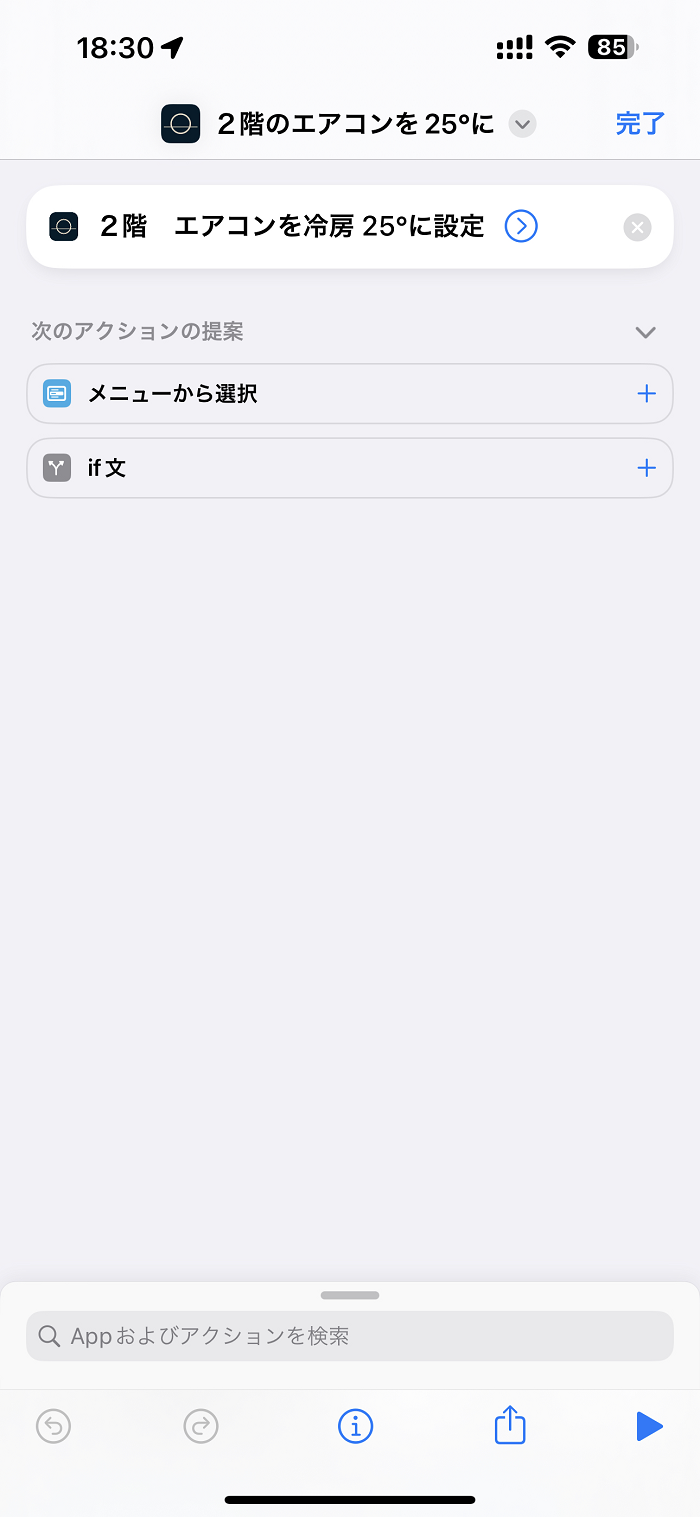Image resolution: width=700 pixels, height=1517 pixels.
Task: Share this shortcut
Action: pyautogui.click(x=510, y=1425)
